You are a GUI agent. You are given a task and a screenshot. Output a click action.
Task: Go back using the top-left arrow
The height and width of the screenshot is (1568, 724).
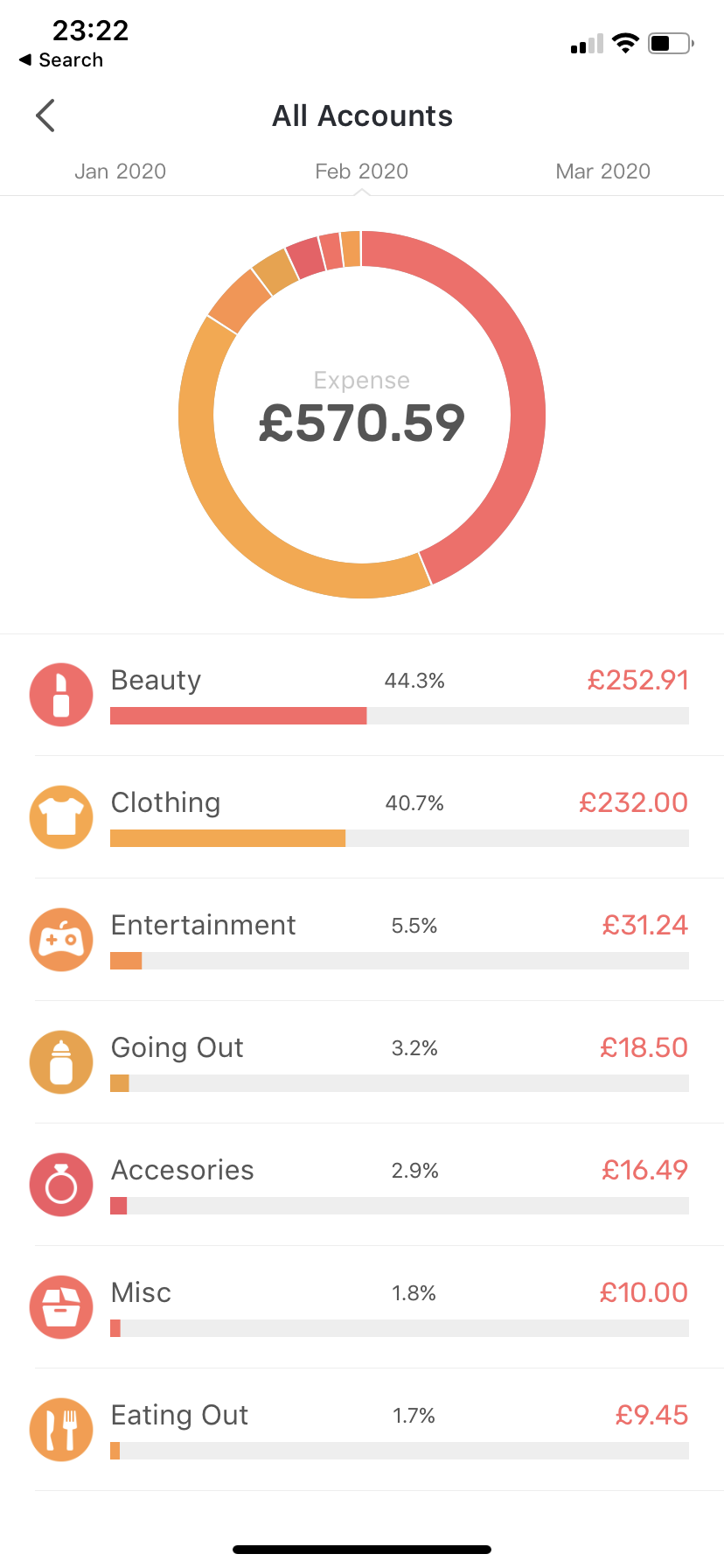tap(45, 115)
